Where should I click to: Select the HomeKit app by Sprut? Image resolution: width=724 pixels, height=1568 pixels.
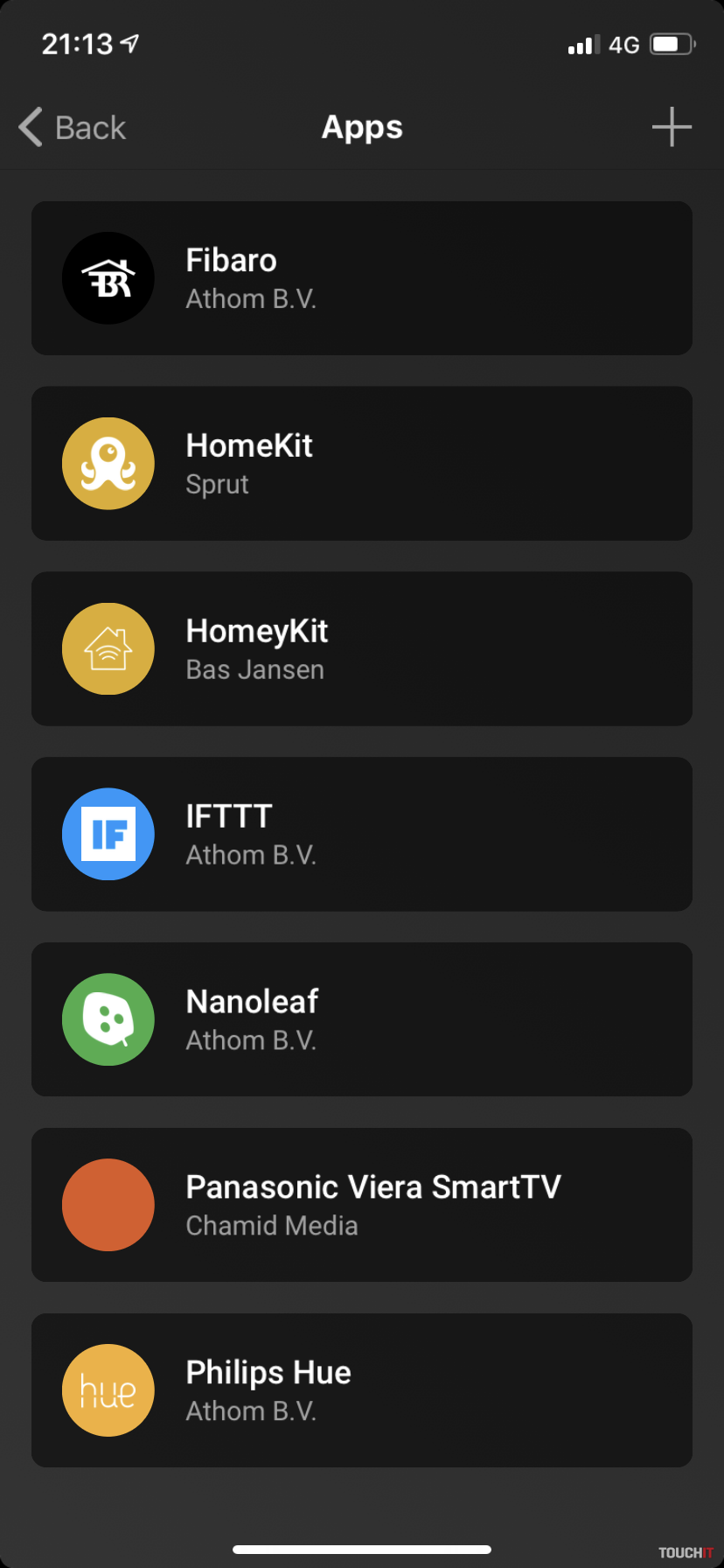click(362, 464)
